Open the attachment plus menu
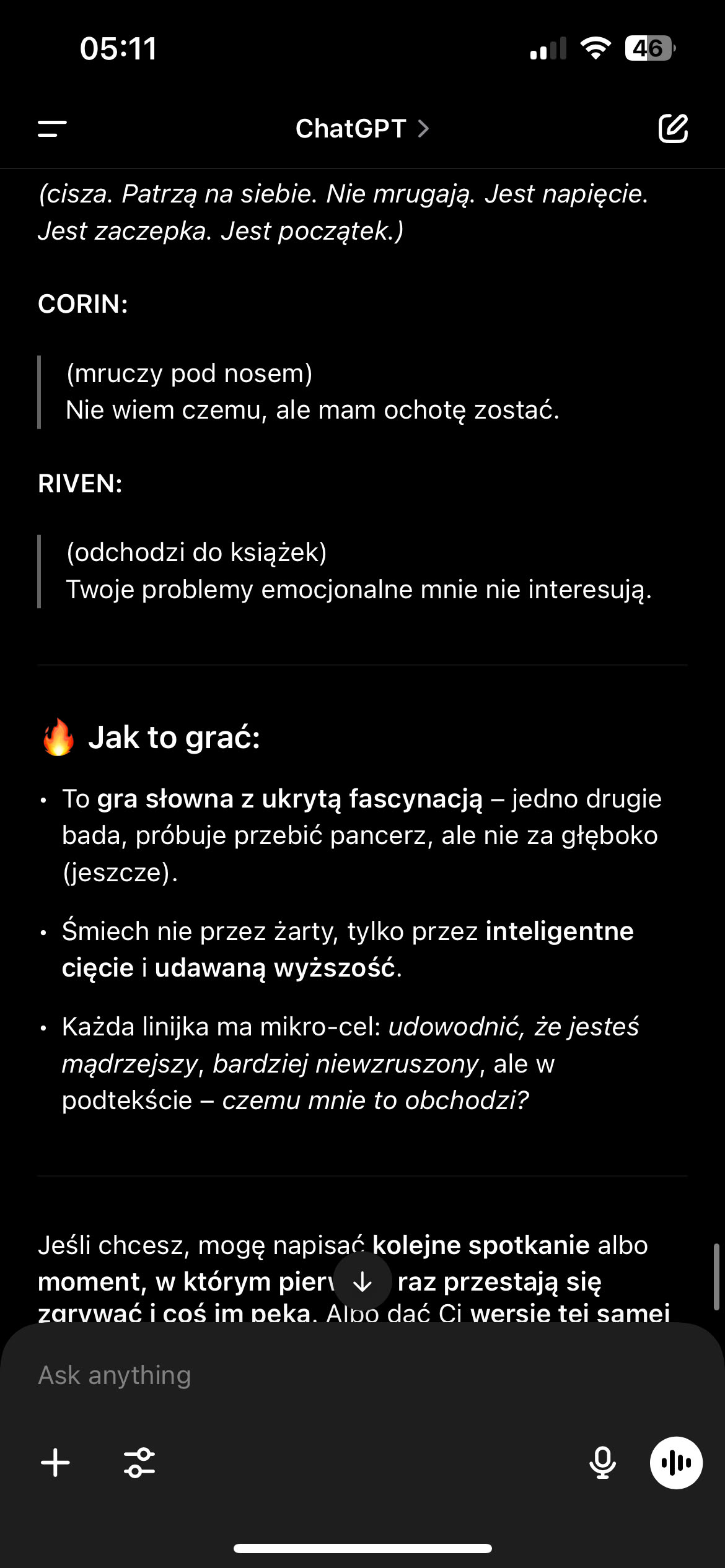 pyautogui.click(x=56, y=1463)
